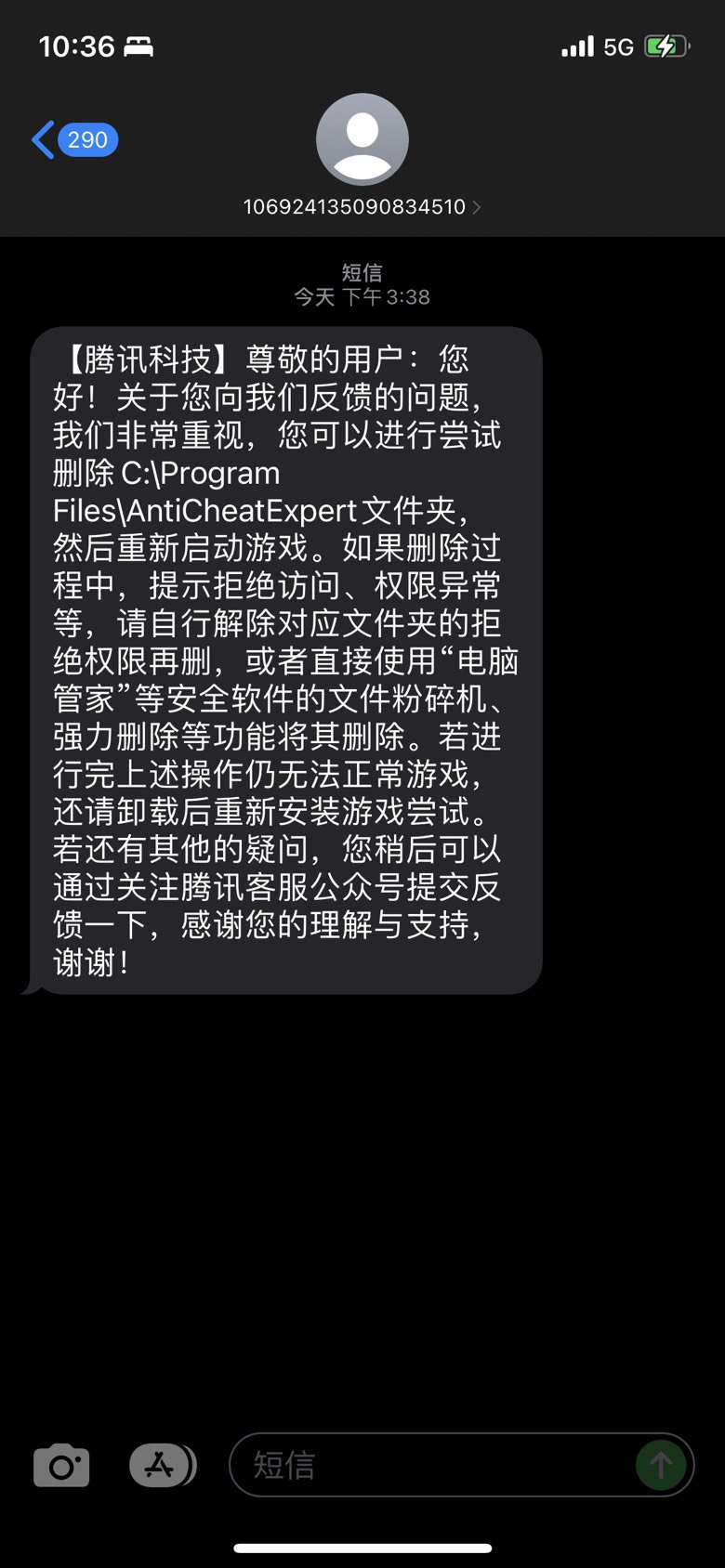This screenshot has height=1568, width=725.
Task: Open the camera to attach a photo
Action: (x=61, y=1466)
